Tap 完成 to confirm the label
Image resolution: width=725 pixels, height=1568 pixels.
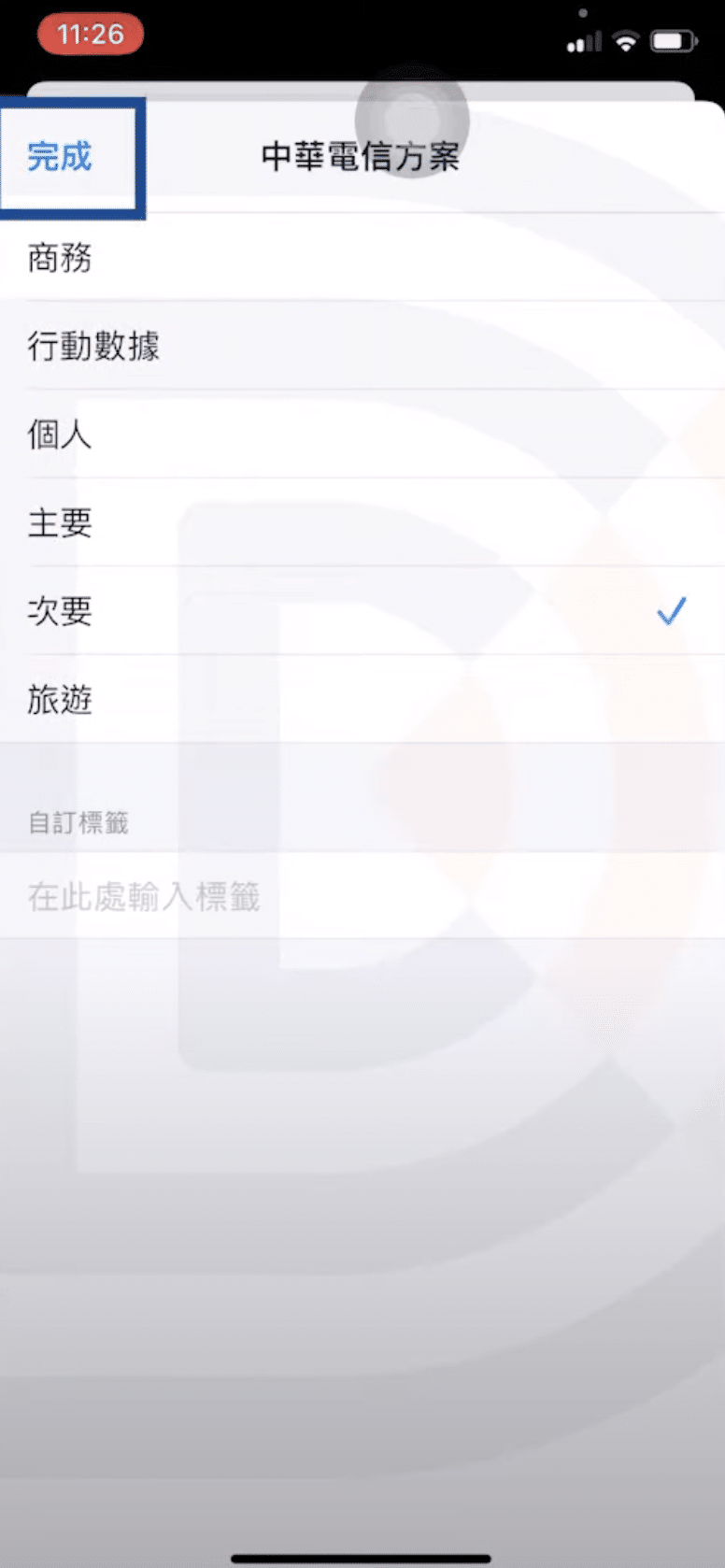(61, 157)
